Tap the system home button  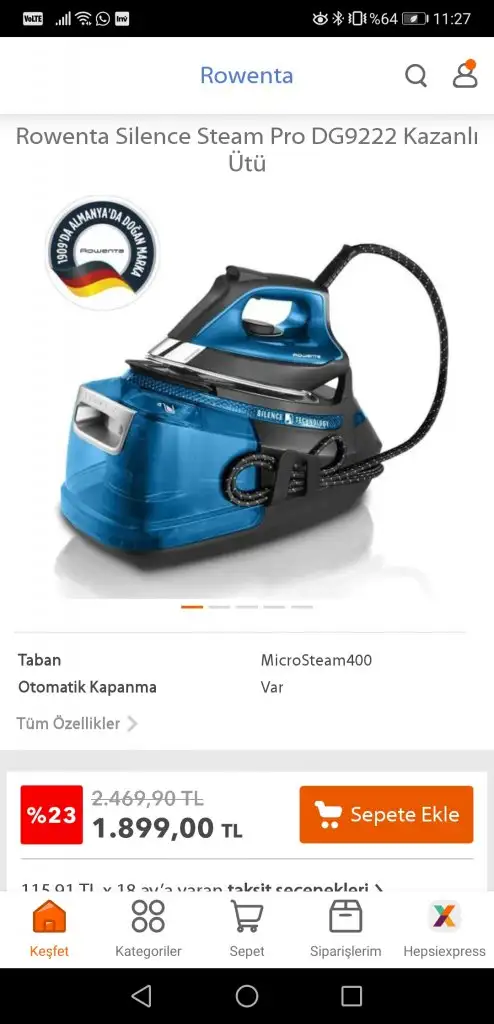pyautogui.click(x=247, y=996)
